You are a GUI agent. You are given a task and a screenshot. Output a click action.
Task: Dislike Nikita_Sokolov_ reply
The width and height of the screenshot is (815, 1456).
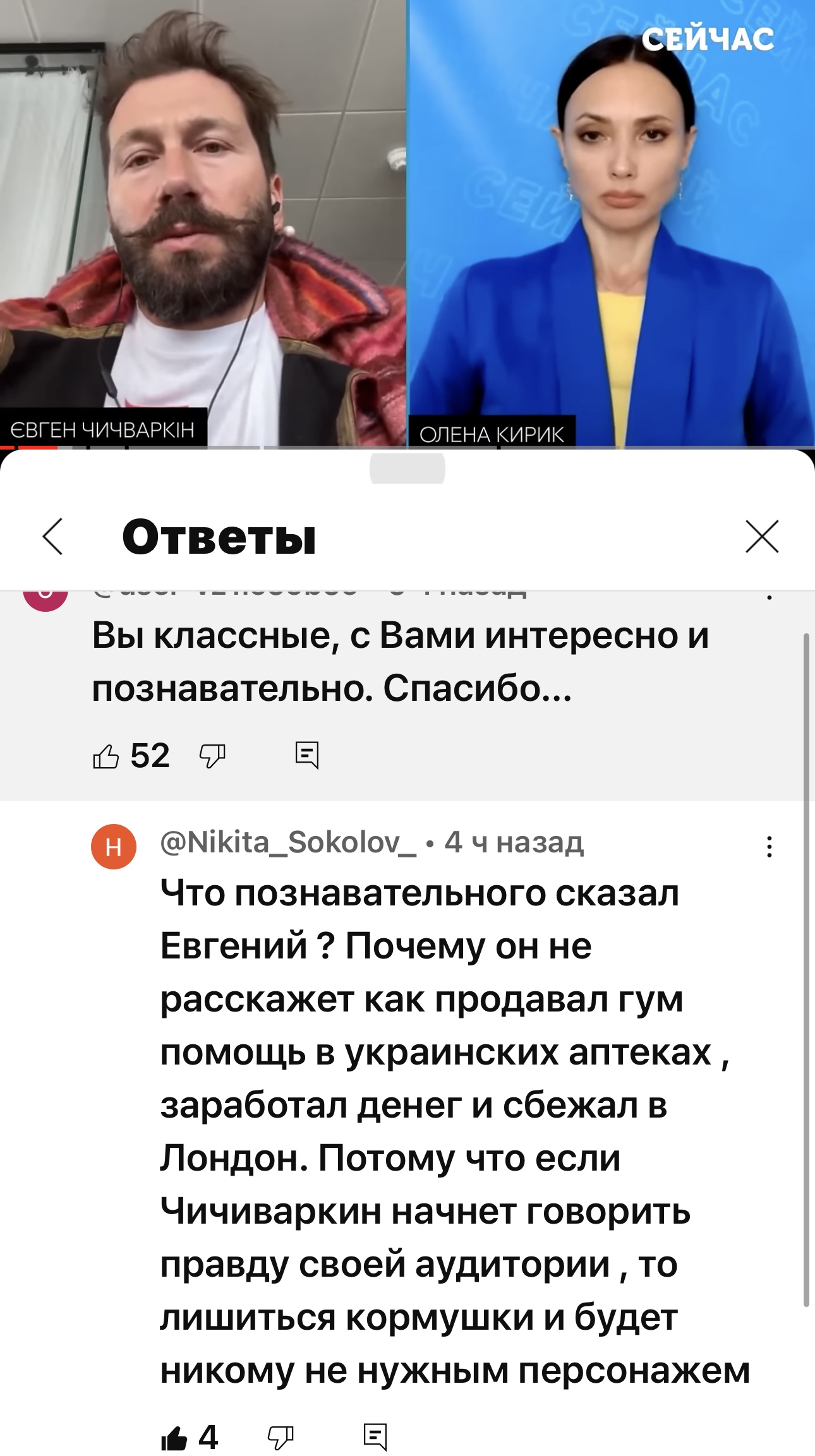[281, 1438]
